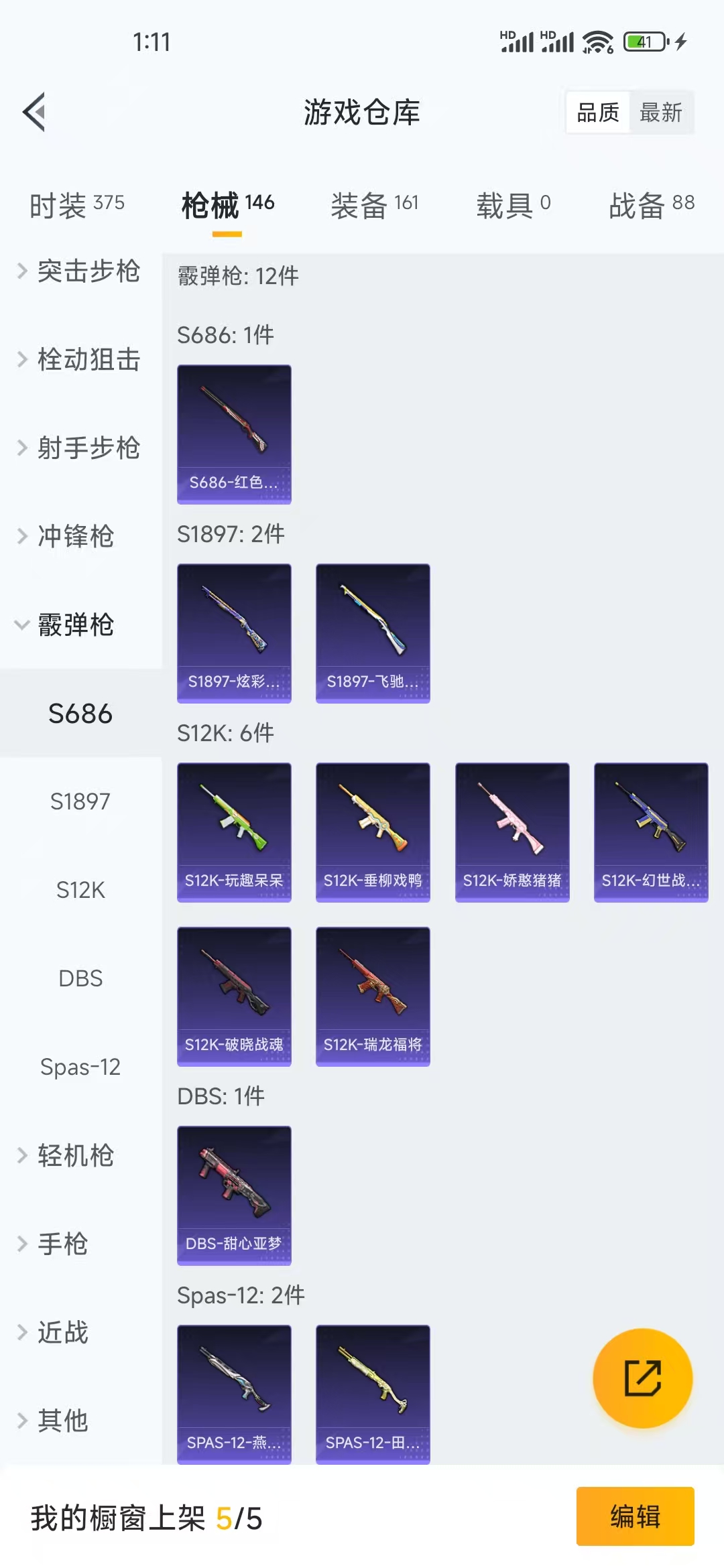The image size is (724, 1568).
Task: Jump to the DBS subcategory
Action: [x=80, y=978]
